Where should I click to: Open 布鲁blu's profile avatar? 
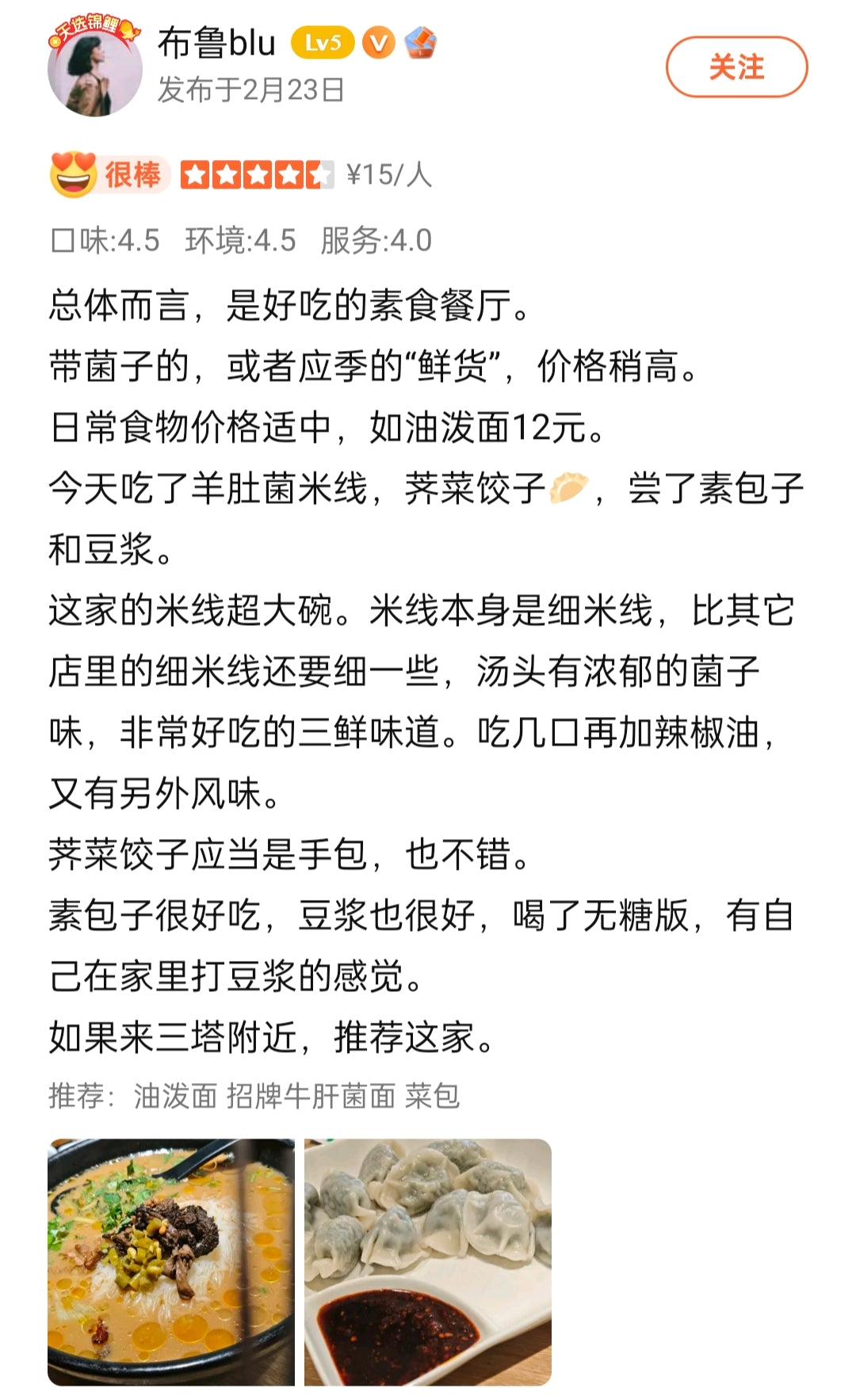pyautogui.click(x=94, y=68)
